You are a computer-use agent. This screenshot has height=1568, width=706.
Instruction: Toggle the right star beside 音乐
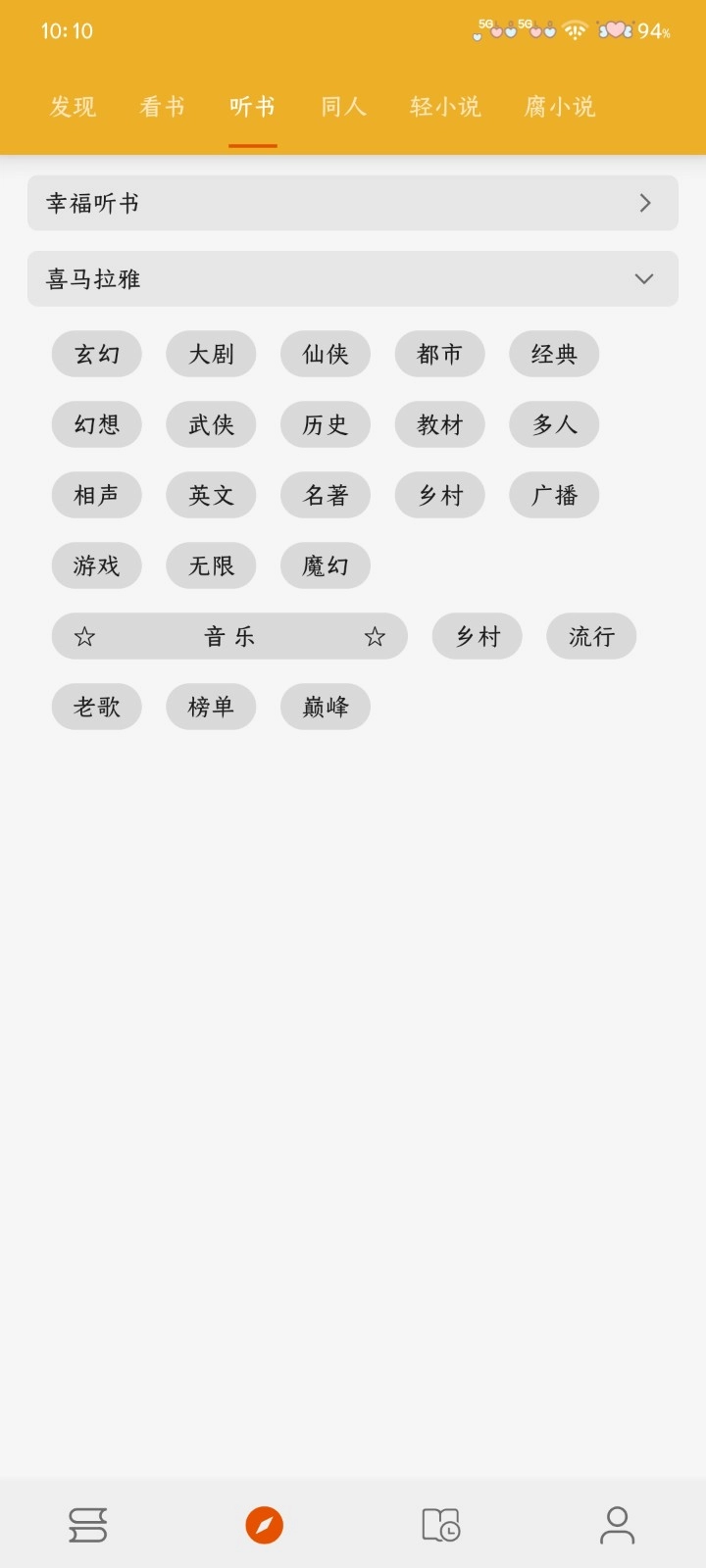click(376, 636)
